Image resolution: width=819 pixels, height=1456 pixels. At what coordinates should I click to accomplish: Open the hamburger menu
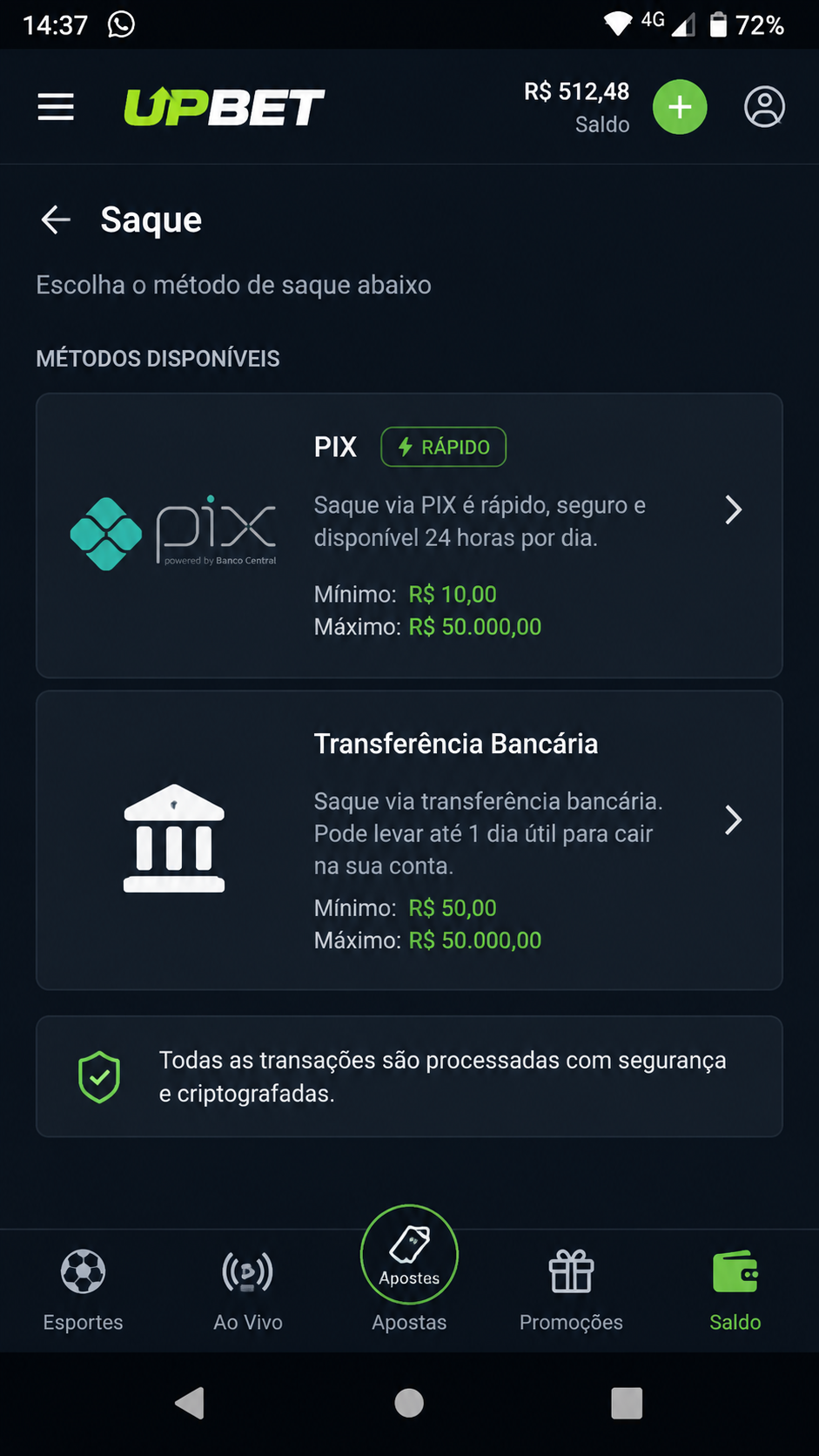[x=56, y=107]
